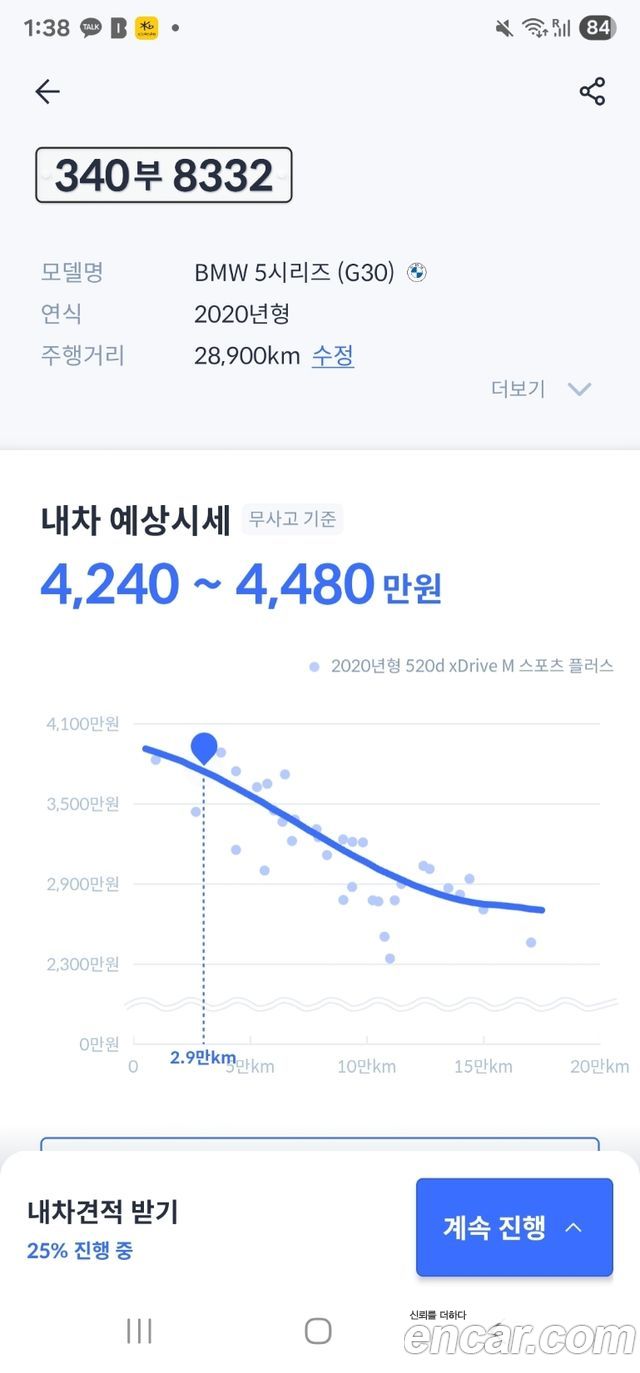Share this car valuation
640x1373 pixels.
coord(592,92)
